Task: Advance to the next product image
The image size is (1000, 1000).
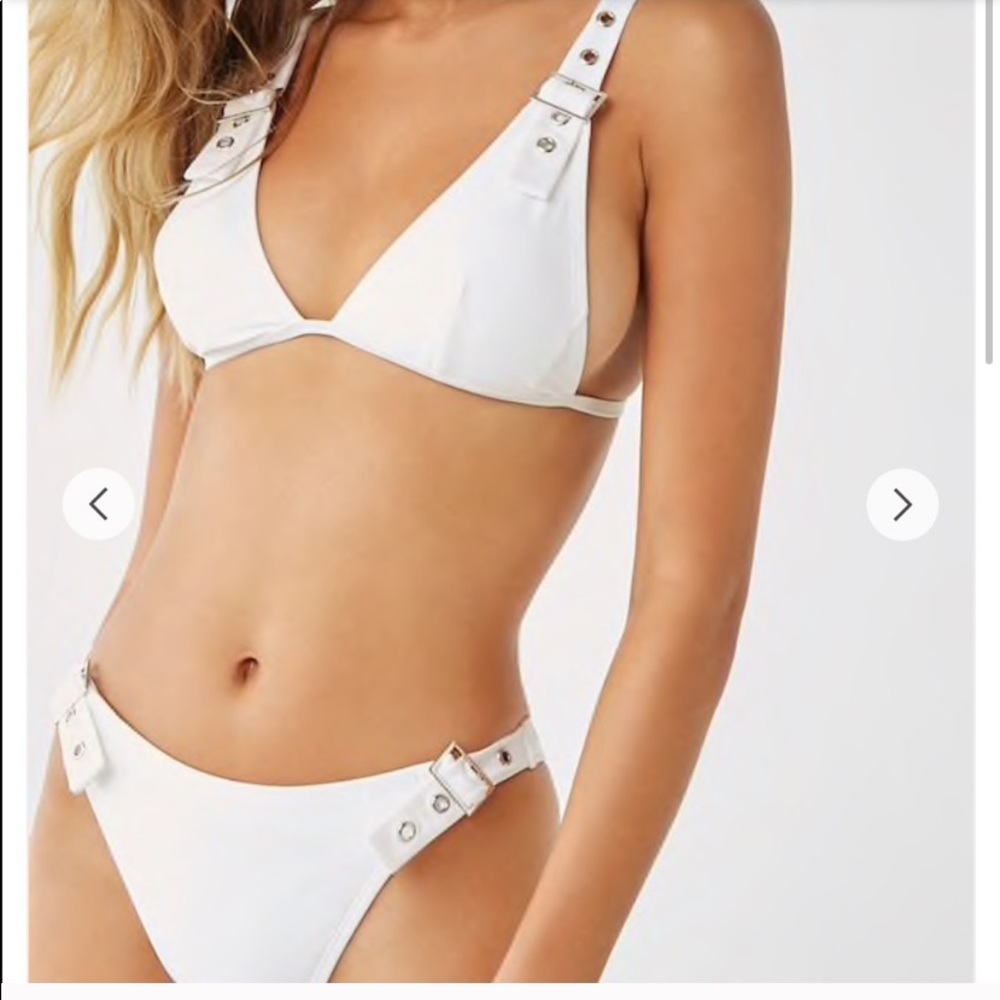Action: tap(902, 504)
